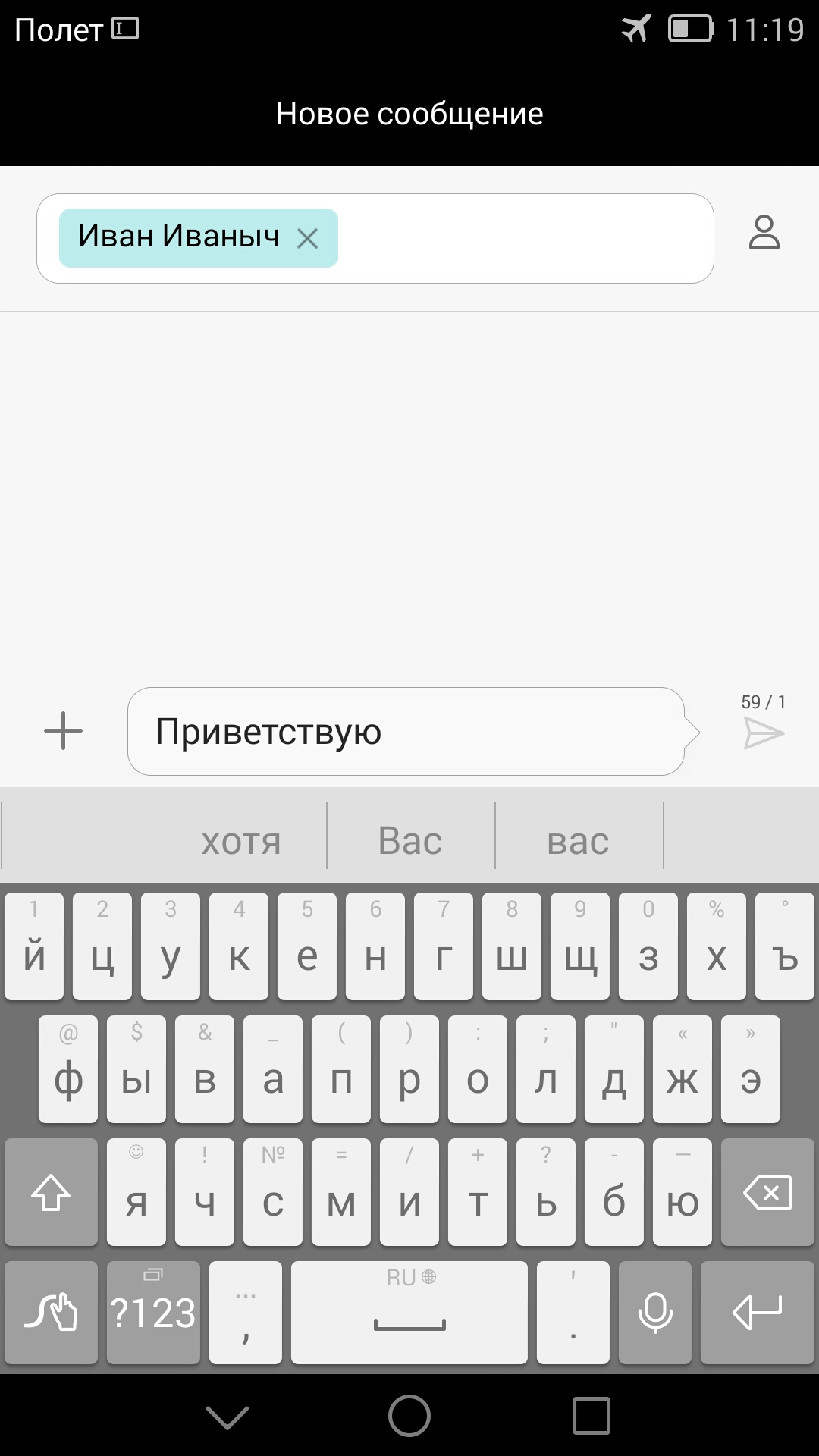
Task: Focus the message text field
Action: pos(406,731)
